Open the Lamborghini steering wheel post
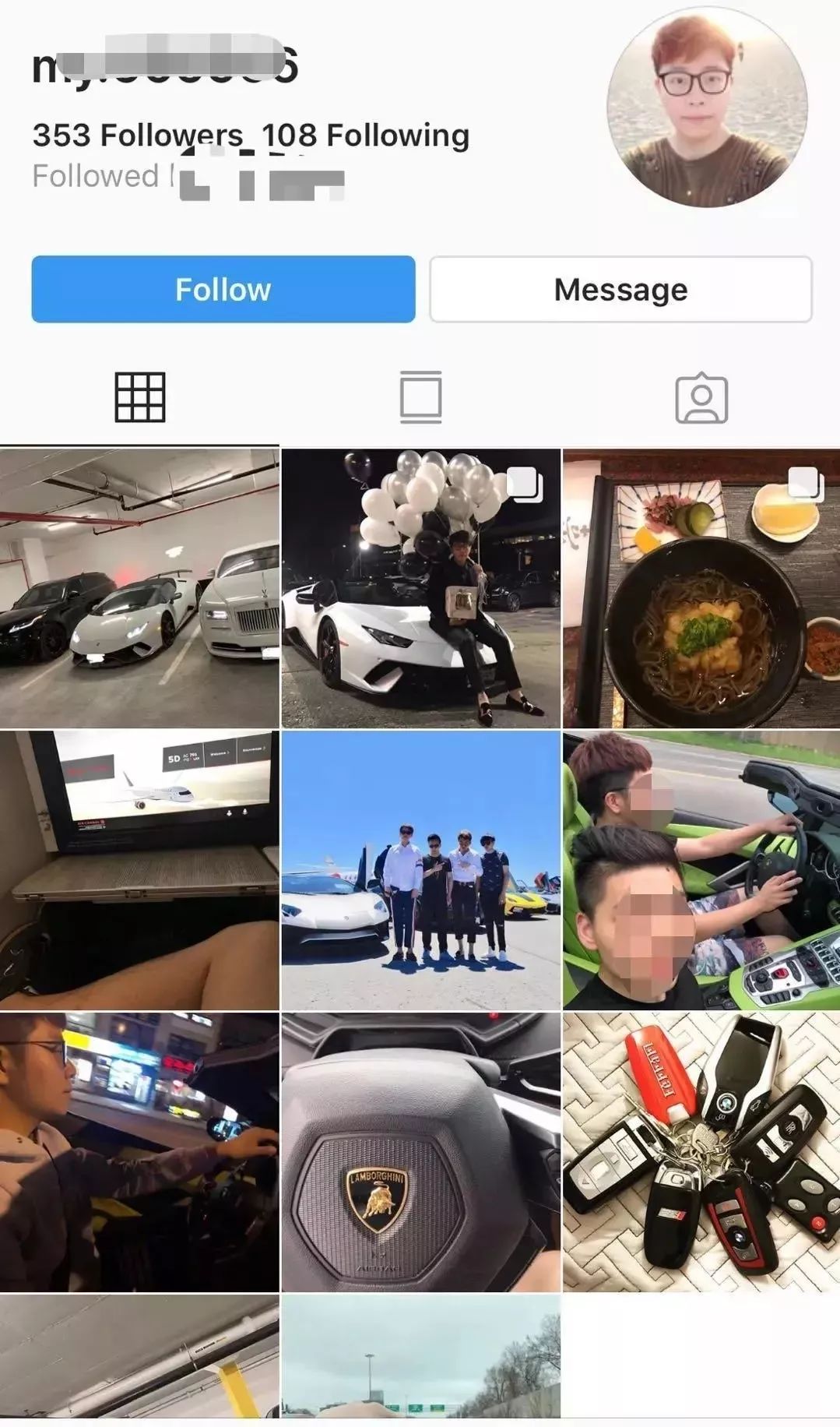 click(420, 1152)
